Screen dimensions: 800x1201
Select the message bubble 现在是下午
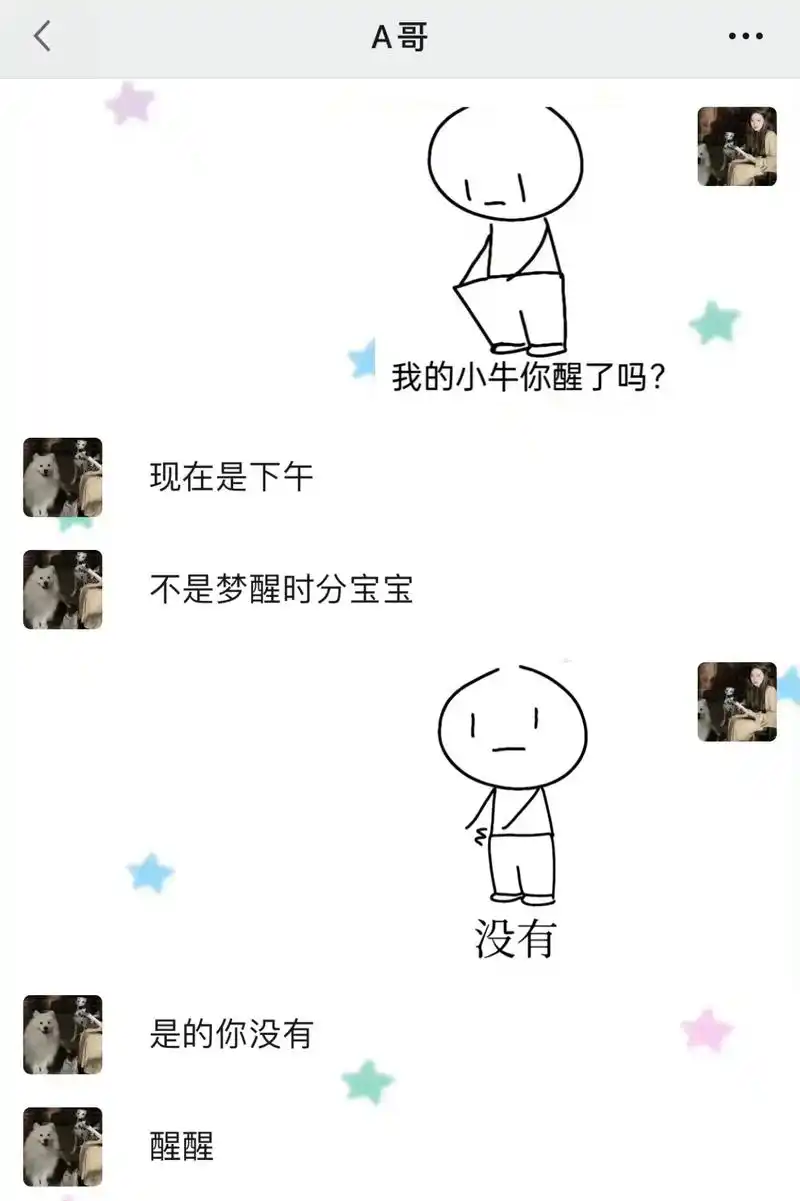(x=230, y=479)
